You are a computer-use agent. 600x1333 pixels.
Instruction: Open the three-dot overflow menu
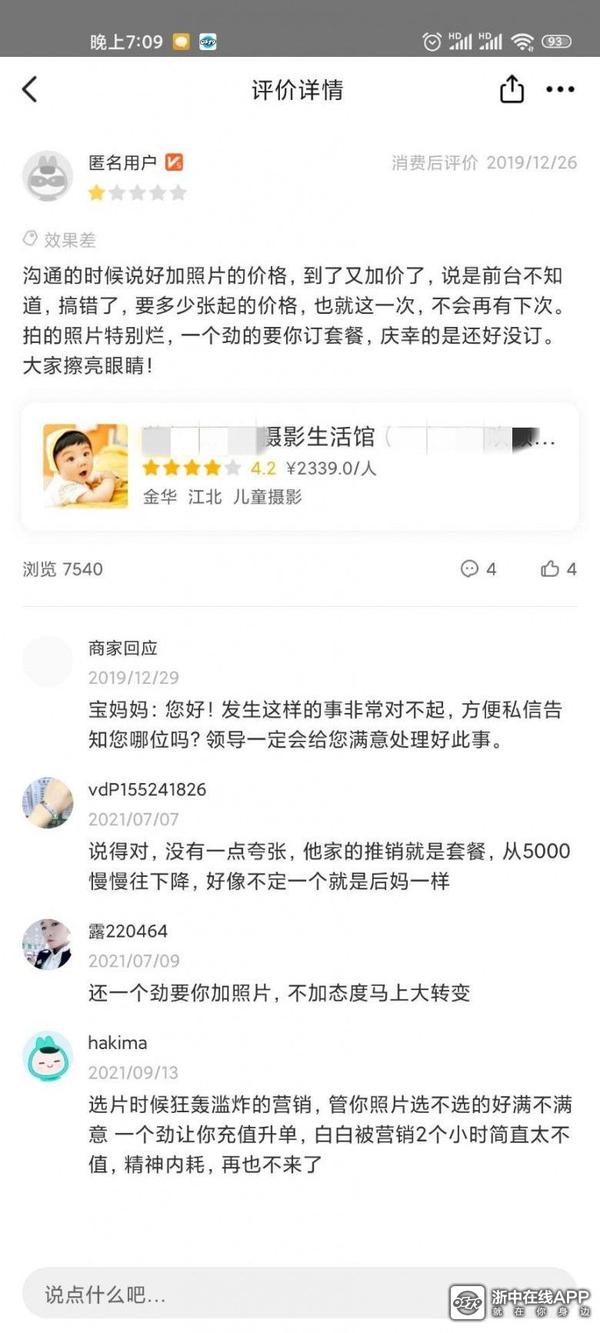pyautogui.click(x=560, y=90)
